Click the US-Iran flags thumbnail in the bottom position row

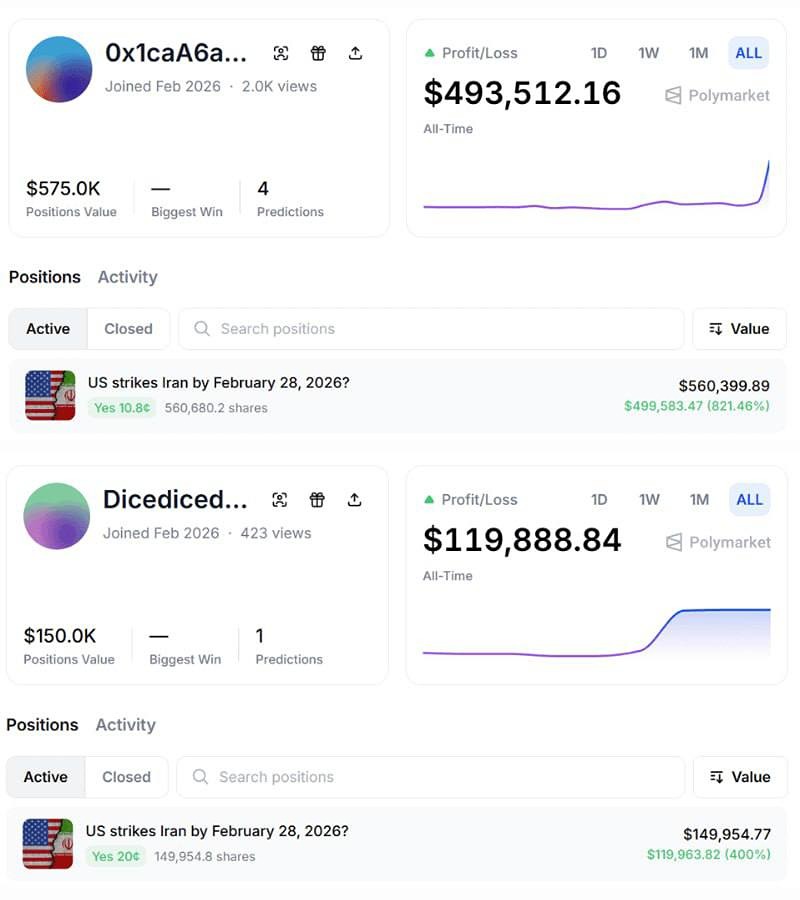click(x=49, y=843)
